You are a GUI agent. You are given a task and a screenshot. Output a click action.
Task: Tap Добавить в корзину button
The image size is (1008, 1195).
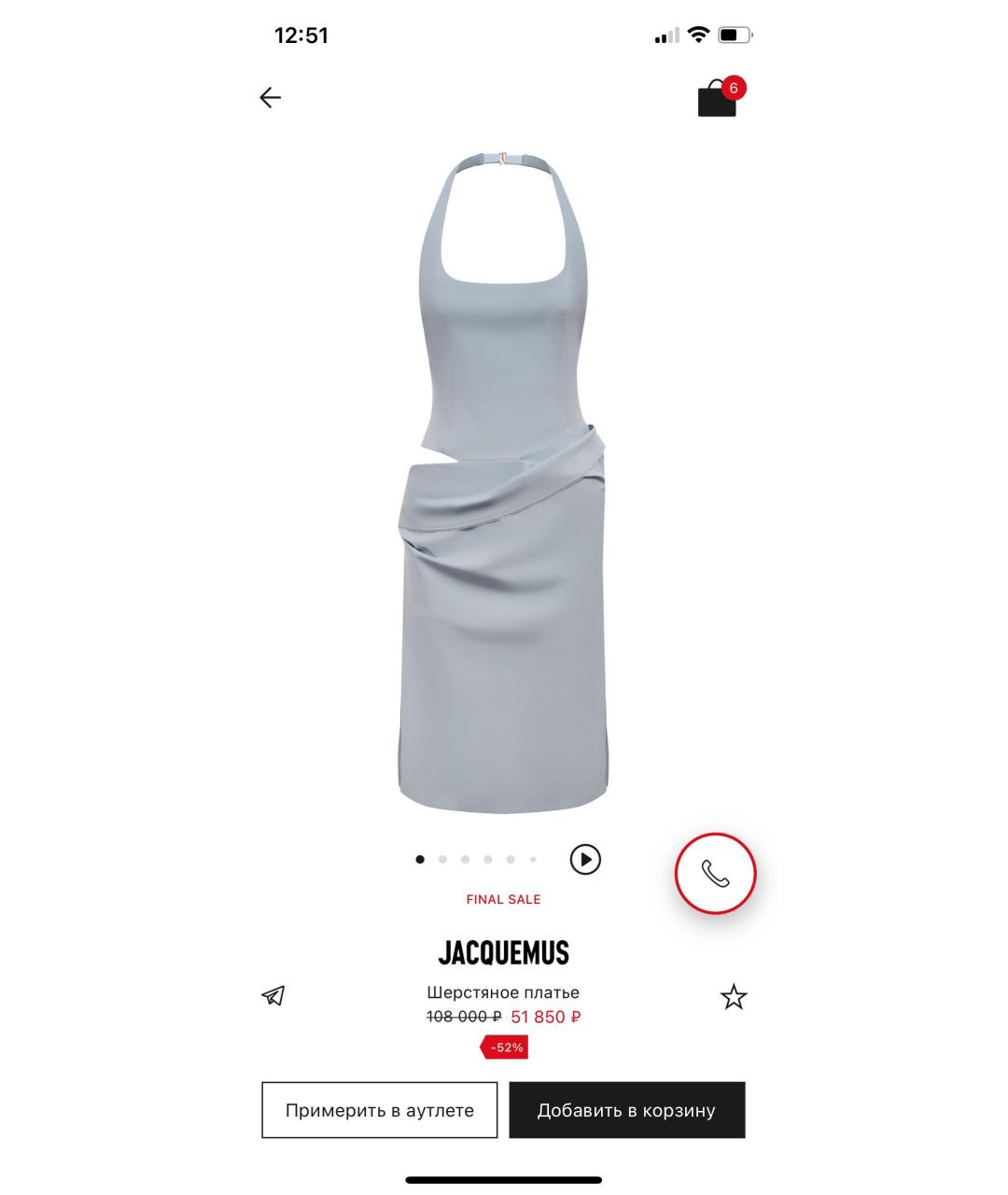626,1110
